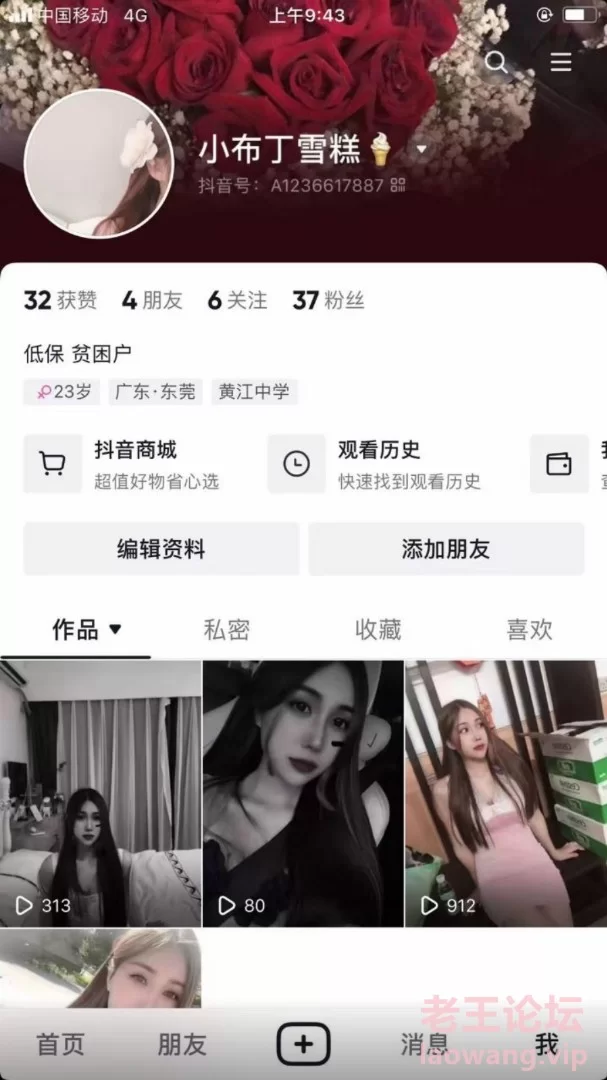The image size is (607, 1080).
Task: Expand the account switcher arrow beside username
Action: tap(421, 150)
